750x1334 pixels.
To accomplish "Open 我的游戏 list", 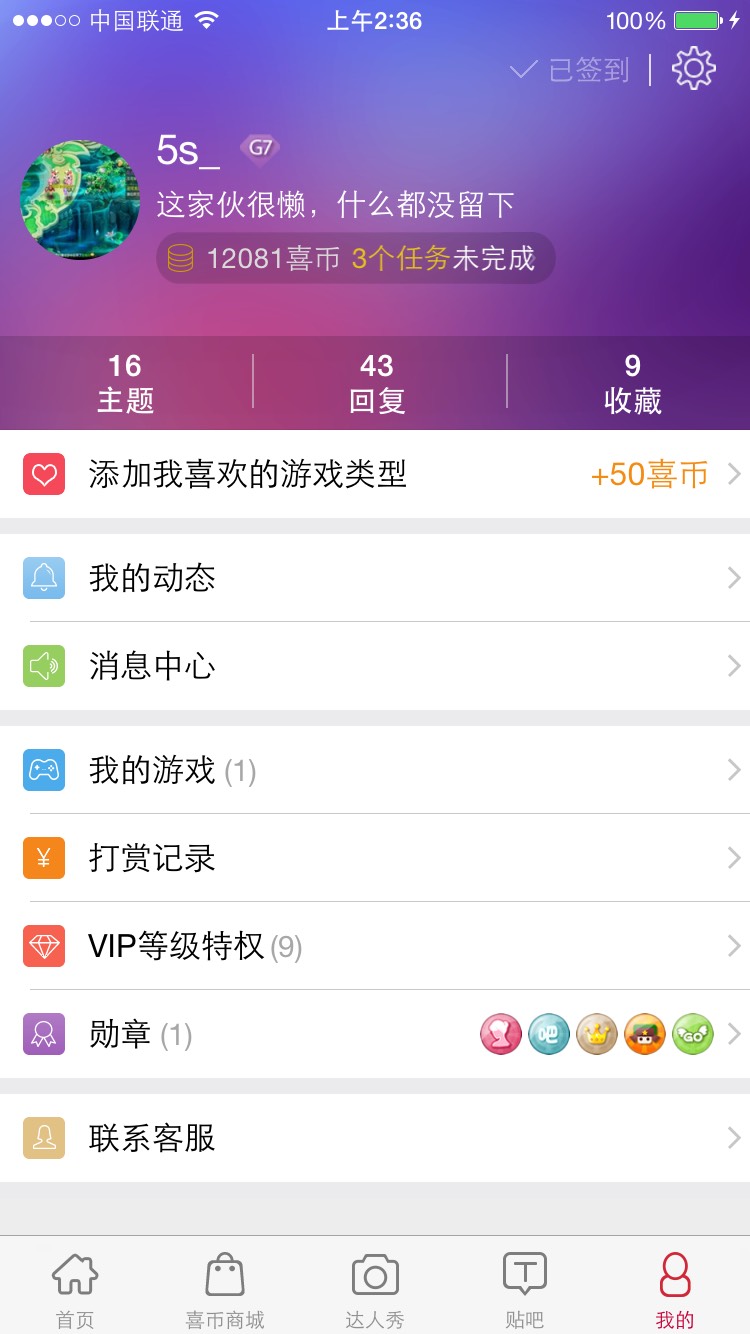I will coord(375,770).
